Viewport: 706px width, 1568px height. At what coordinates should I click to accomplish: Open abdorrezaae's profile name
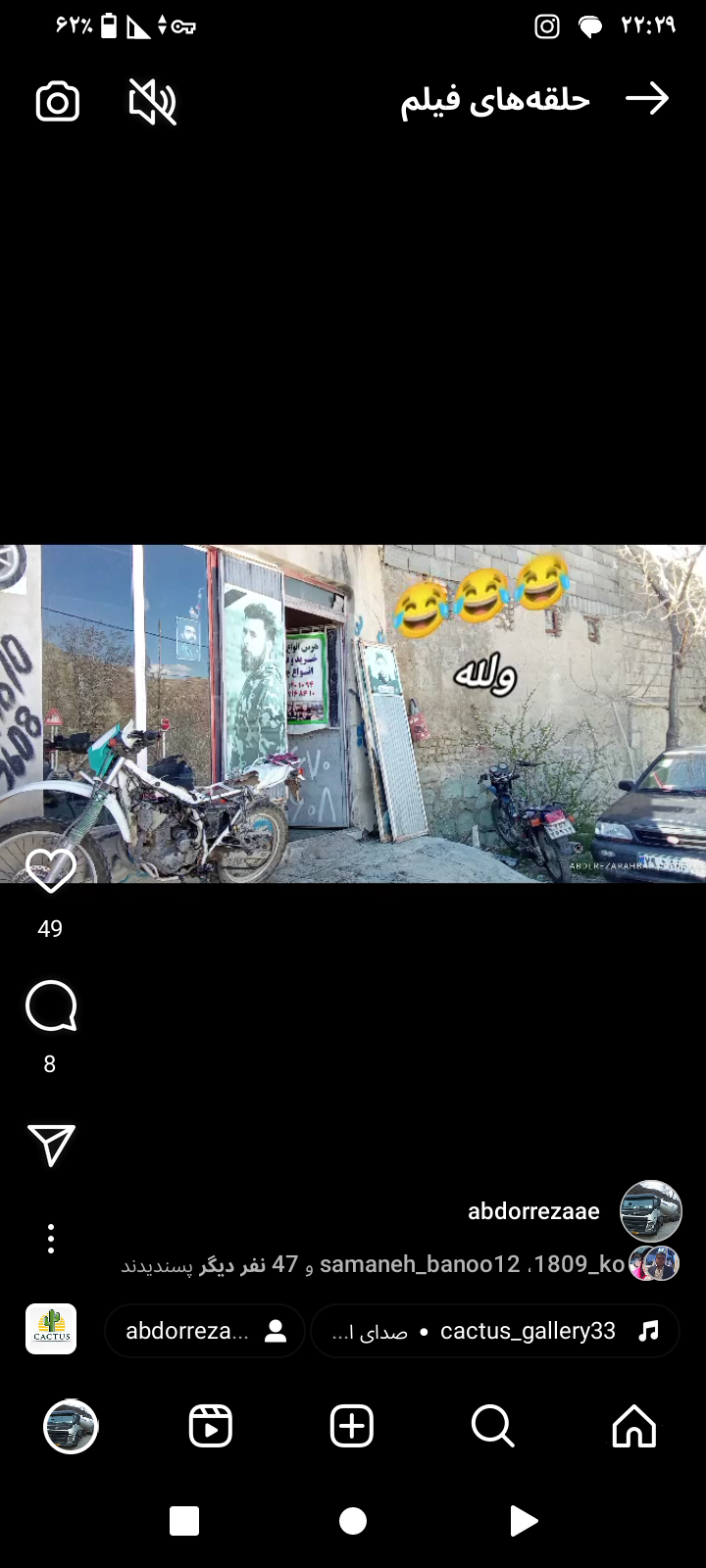click(533, 1211)
